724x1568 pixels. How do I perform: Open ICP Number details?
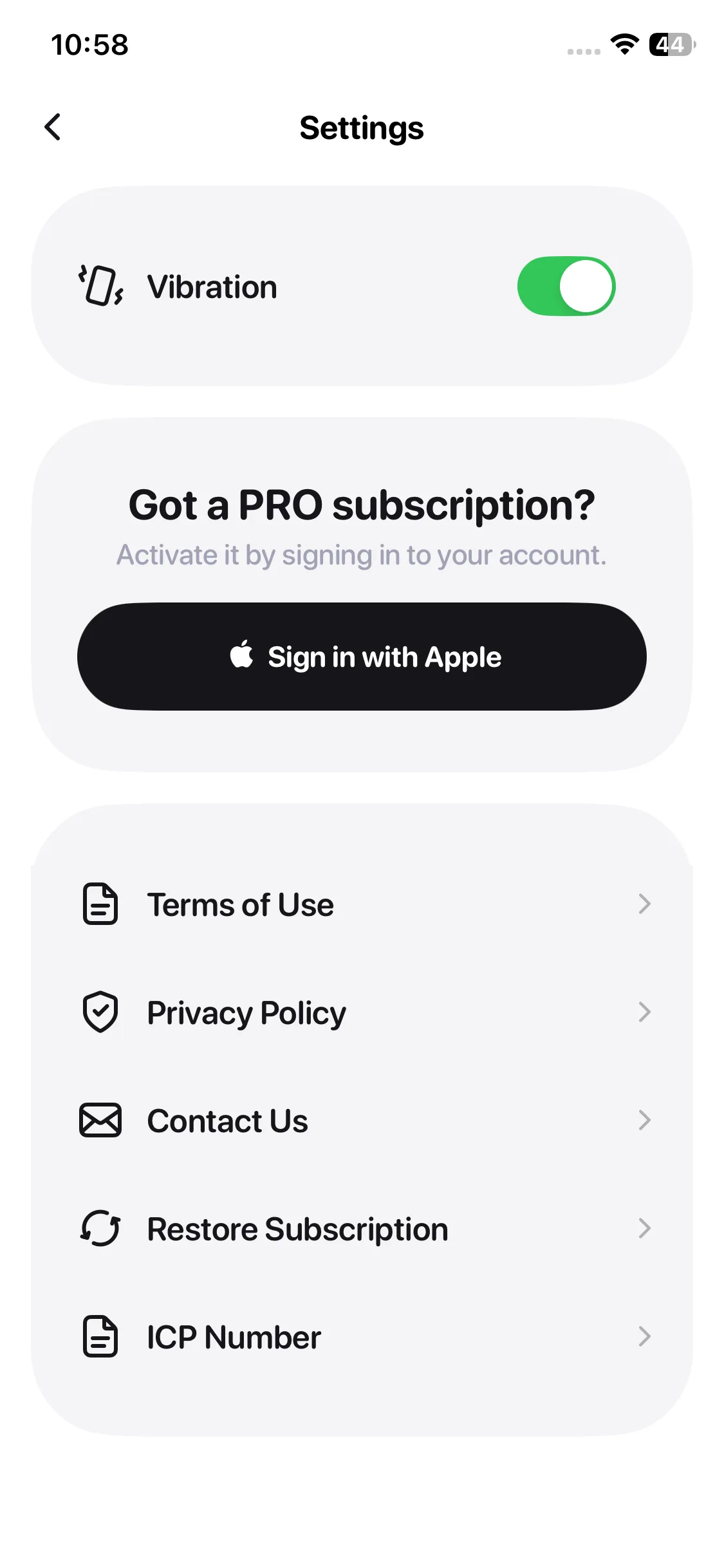tap(362, 1337)
